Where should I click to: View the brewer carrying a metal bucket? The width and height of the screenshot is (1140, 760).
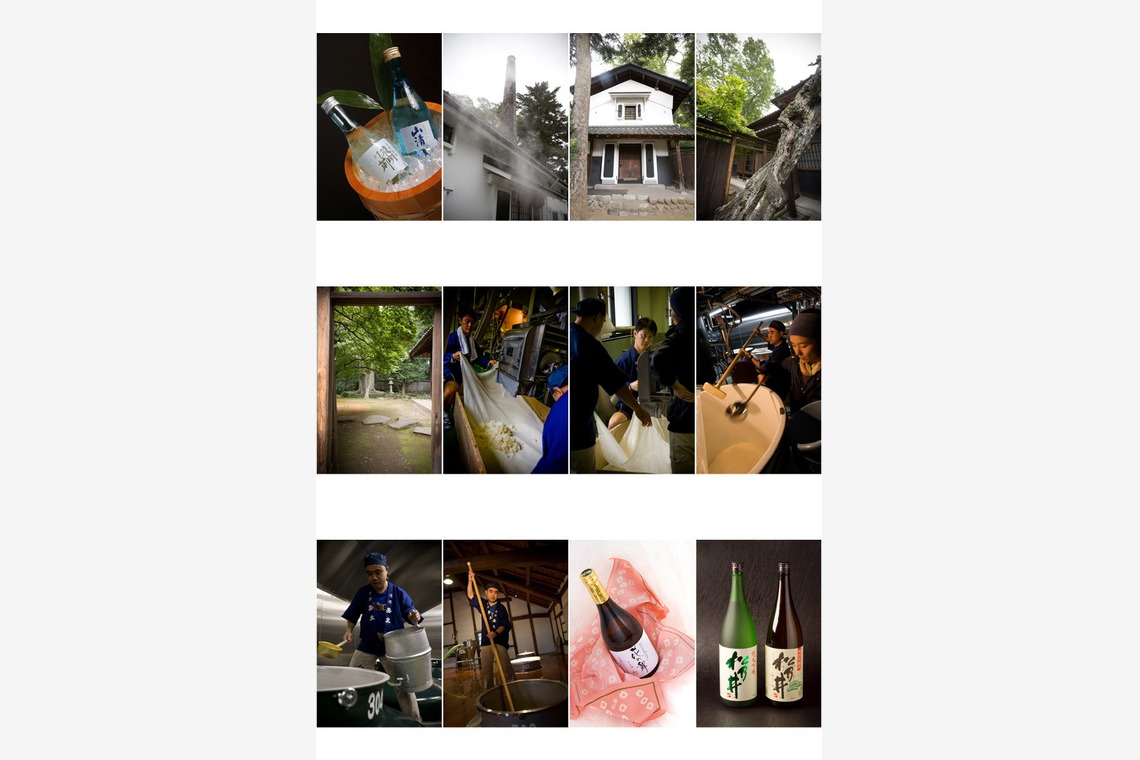[379, 633]
